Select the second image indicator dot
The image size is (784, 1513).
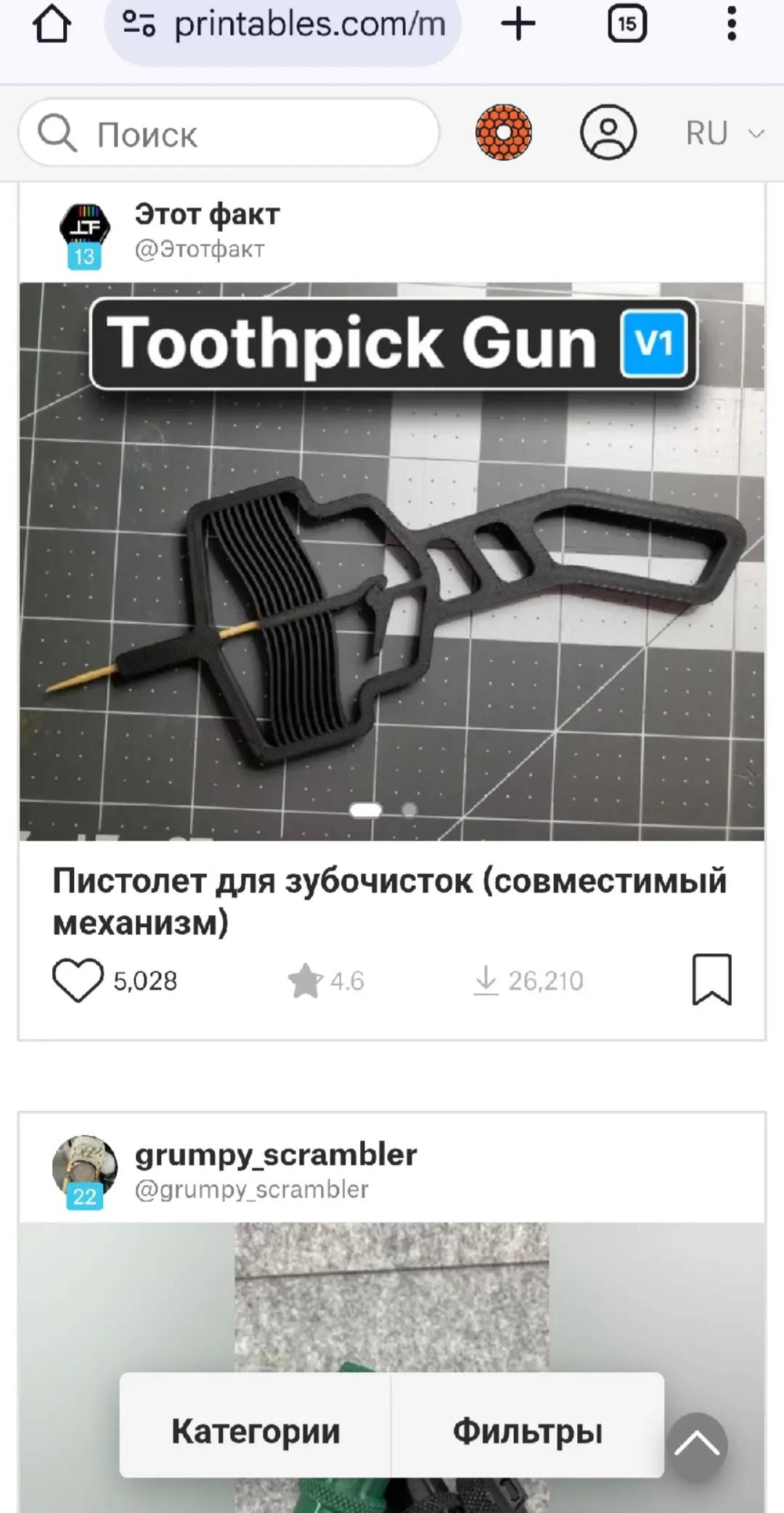(409, 809)
